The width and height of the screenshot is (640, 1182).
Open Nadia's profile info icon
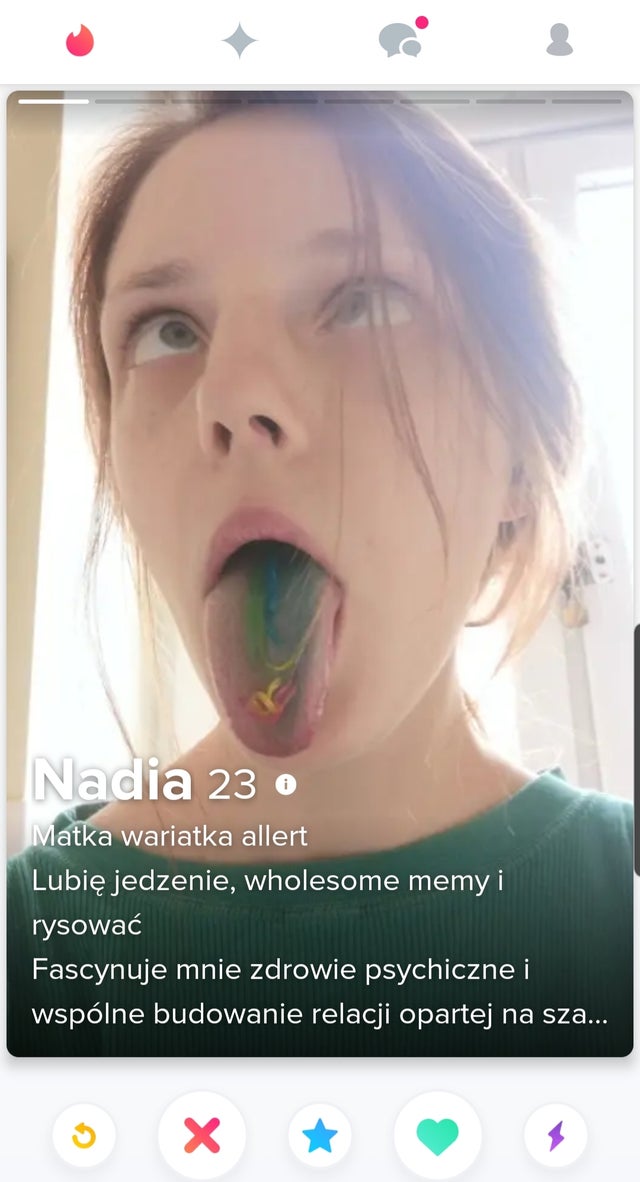point(286,785)
